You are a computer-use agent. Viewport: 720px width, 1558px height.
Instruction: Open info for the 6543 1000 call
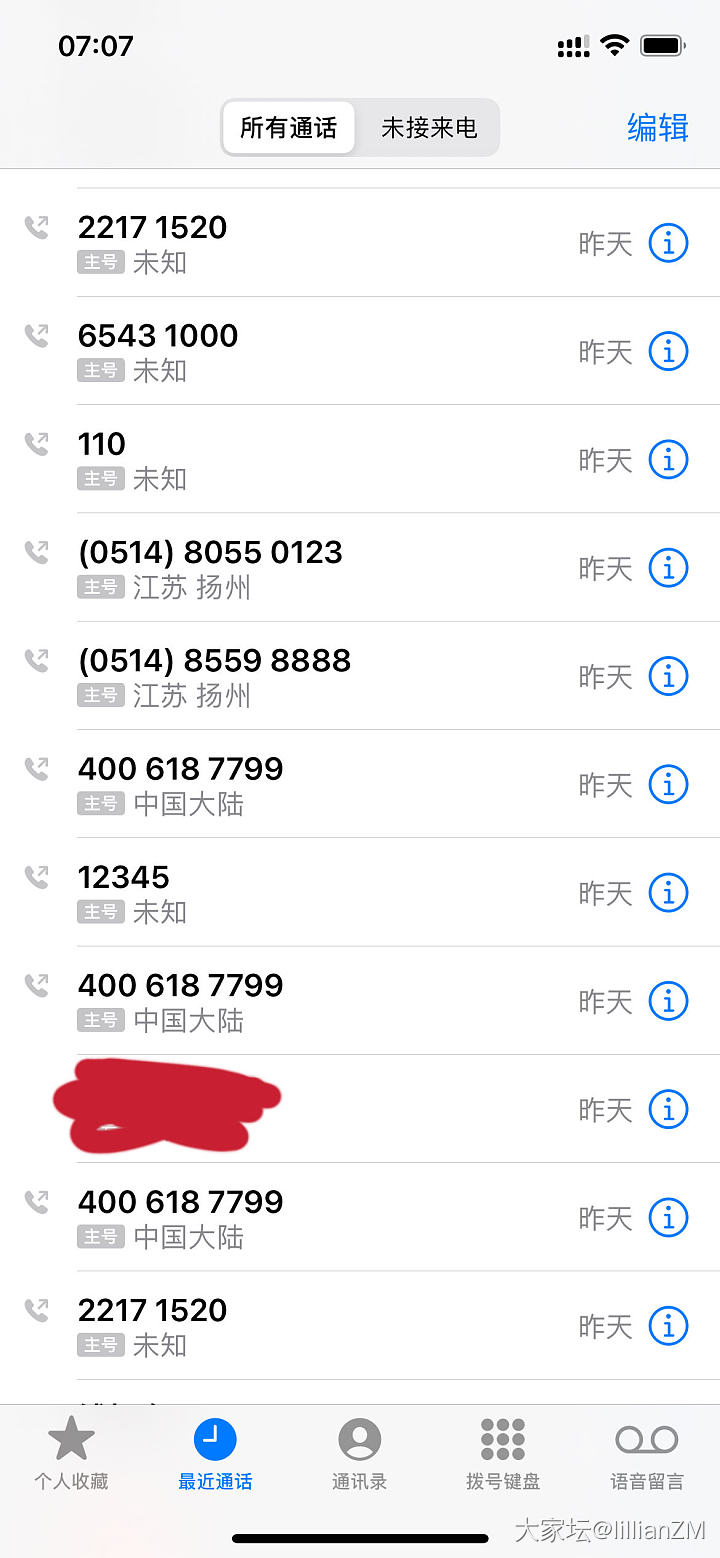tap(668, 351)
